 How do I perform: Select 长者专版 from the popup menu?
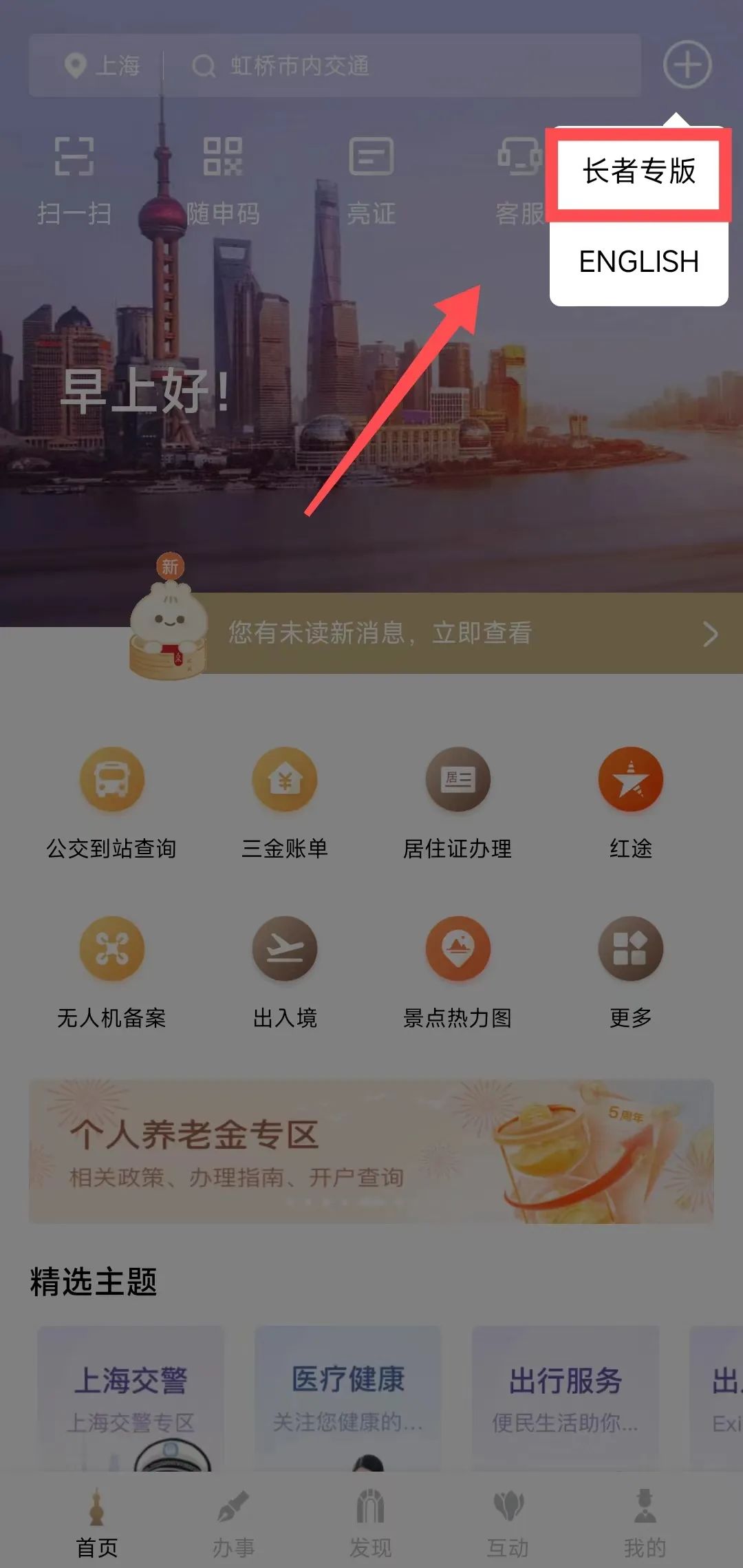[638, 172]
